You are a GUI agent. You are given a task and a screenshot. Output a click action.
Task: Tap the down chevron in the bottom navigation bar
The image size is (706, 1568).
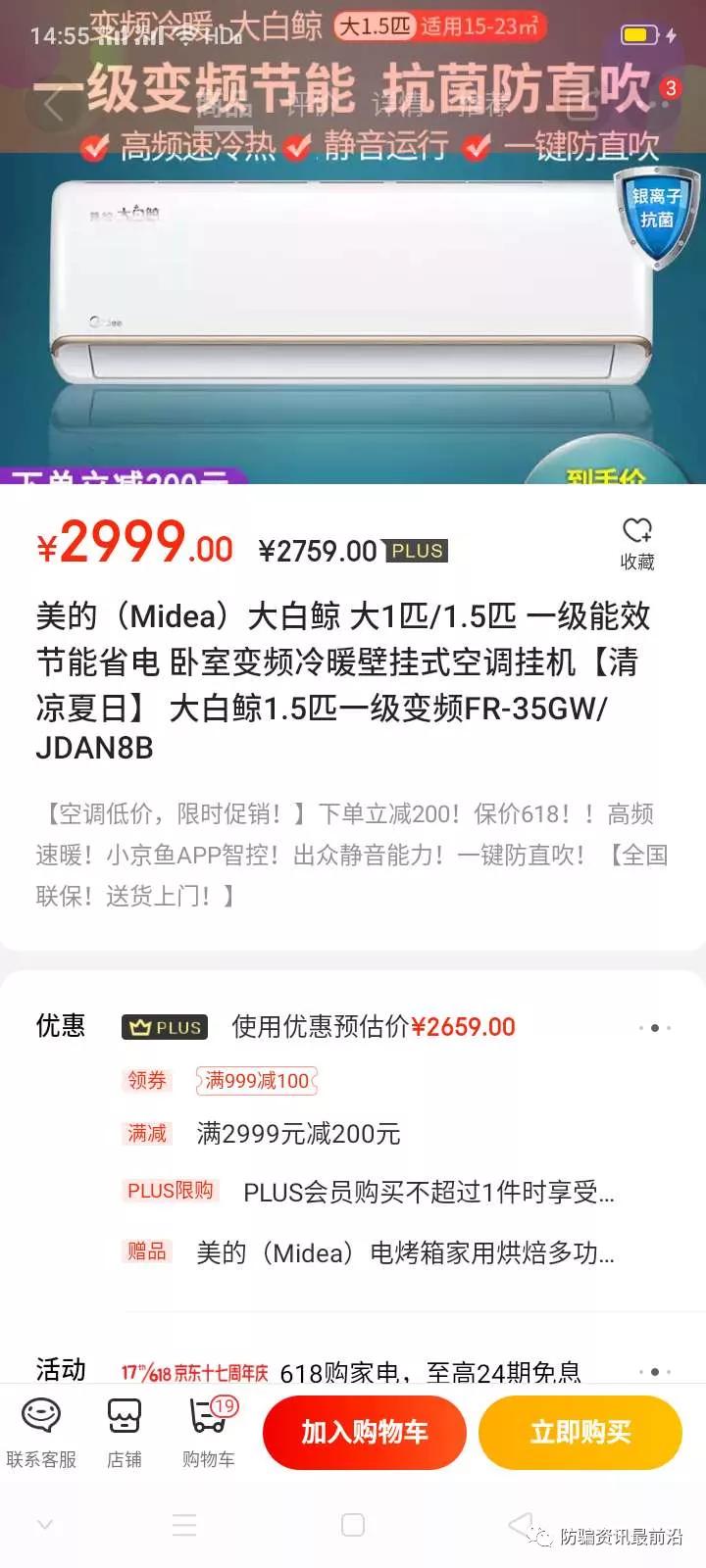(44, 1525)
